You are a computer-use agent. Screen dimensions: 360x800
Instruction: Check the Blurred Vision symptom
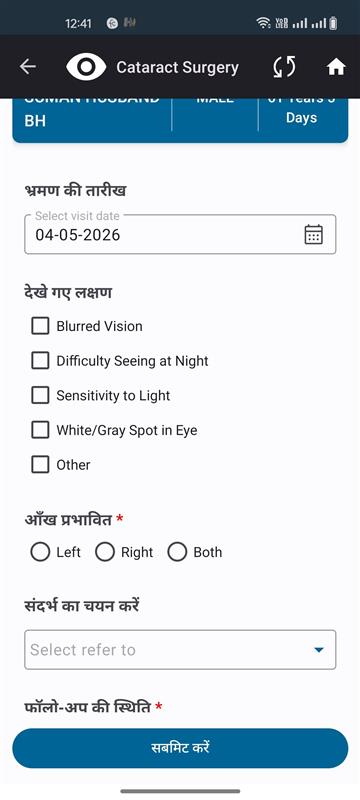(40, 326)
